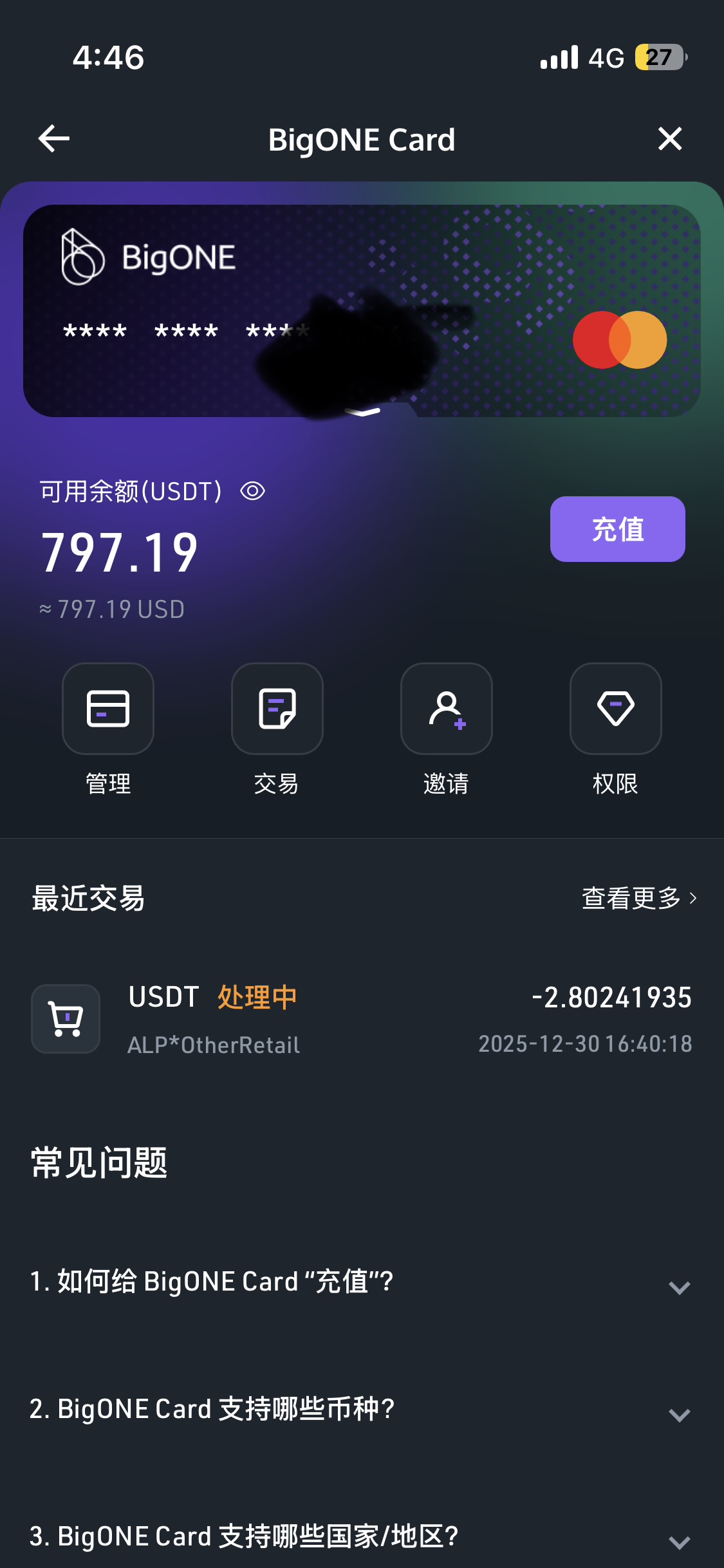Open the 邀请 invite option

[447, 709]
